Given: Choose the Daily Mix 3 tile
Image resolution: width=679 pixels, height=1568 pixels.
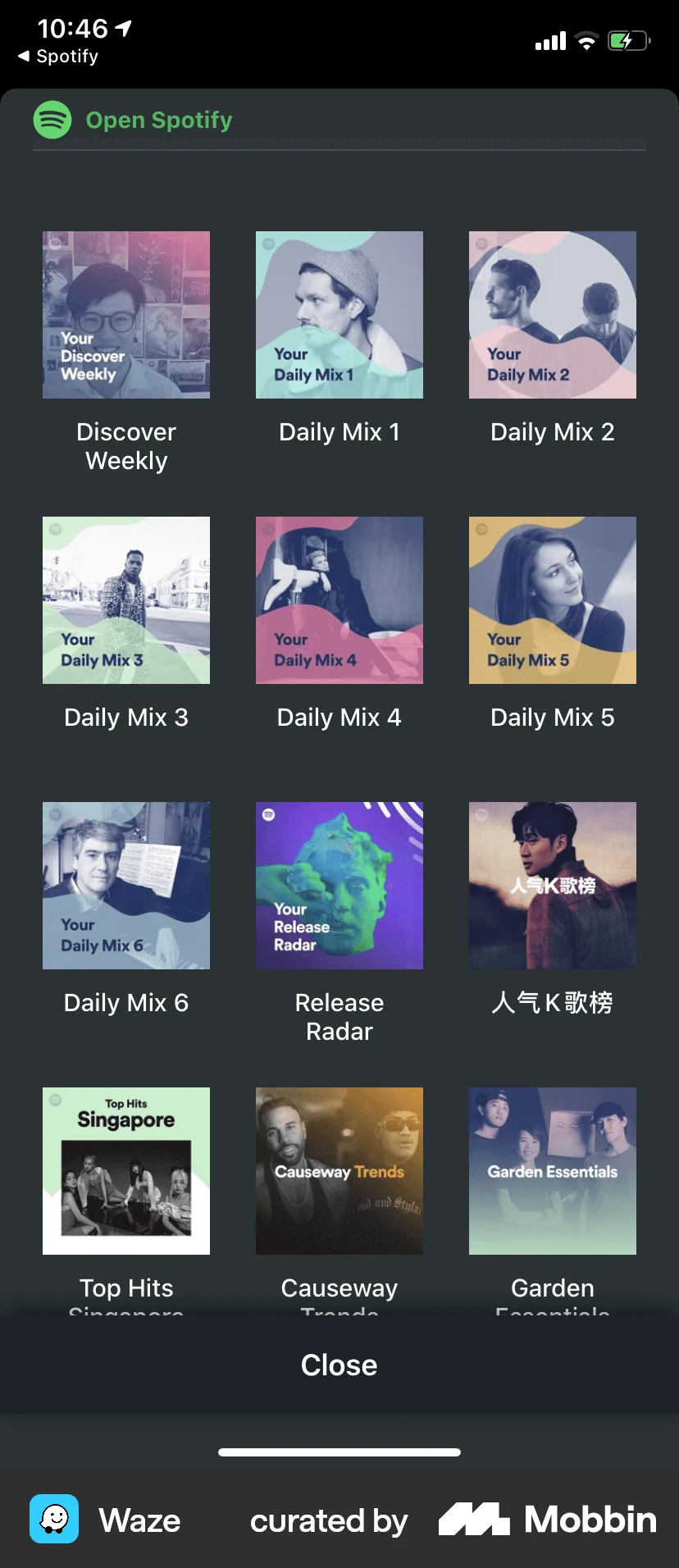Looking at the screenshot, I should point(126,600).
